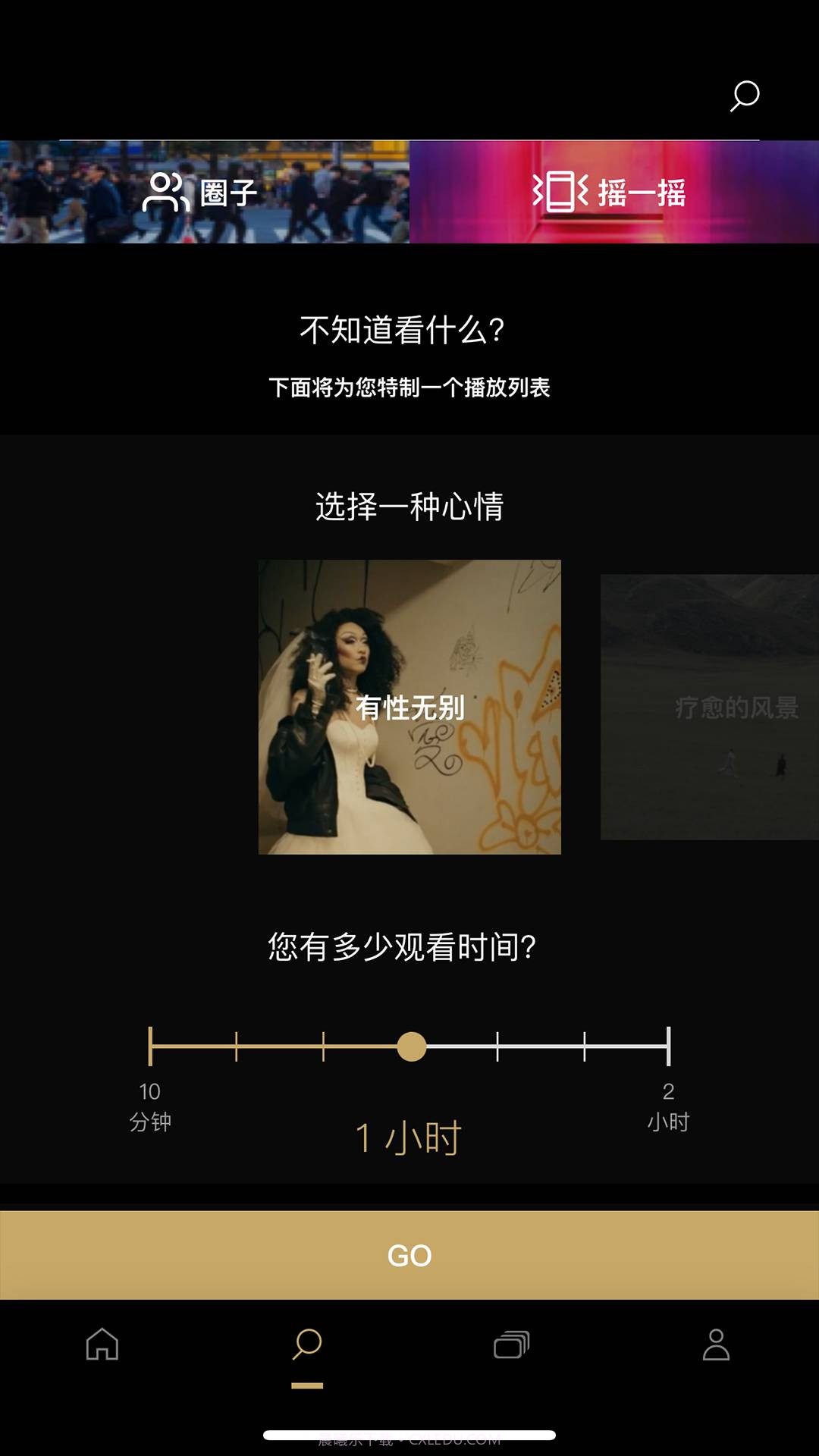Open the 圈子 circles section
This screenshot has width=819, height=1456.
tap(226, 193)
